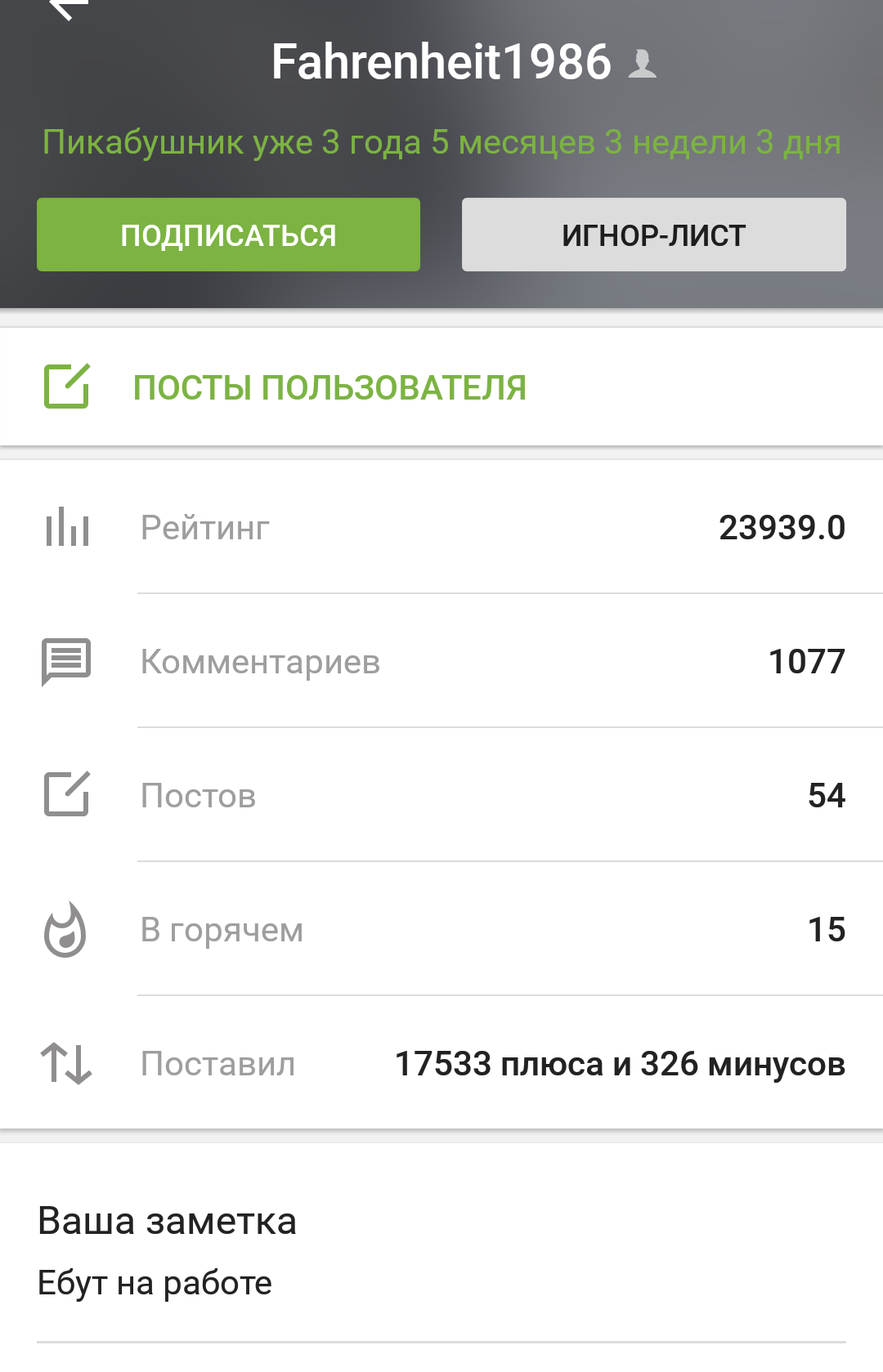Open ПОСТЫ ПОЛЬЗОВАТЕЛЯ list

pyautogui.click(x=329, y=387)
